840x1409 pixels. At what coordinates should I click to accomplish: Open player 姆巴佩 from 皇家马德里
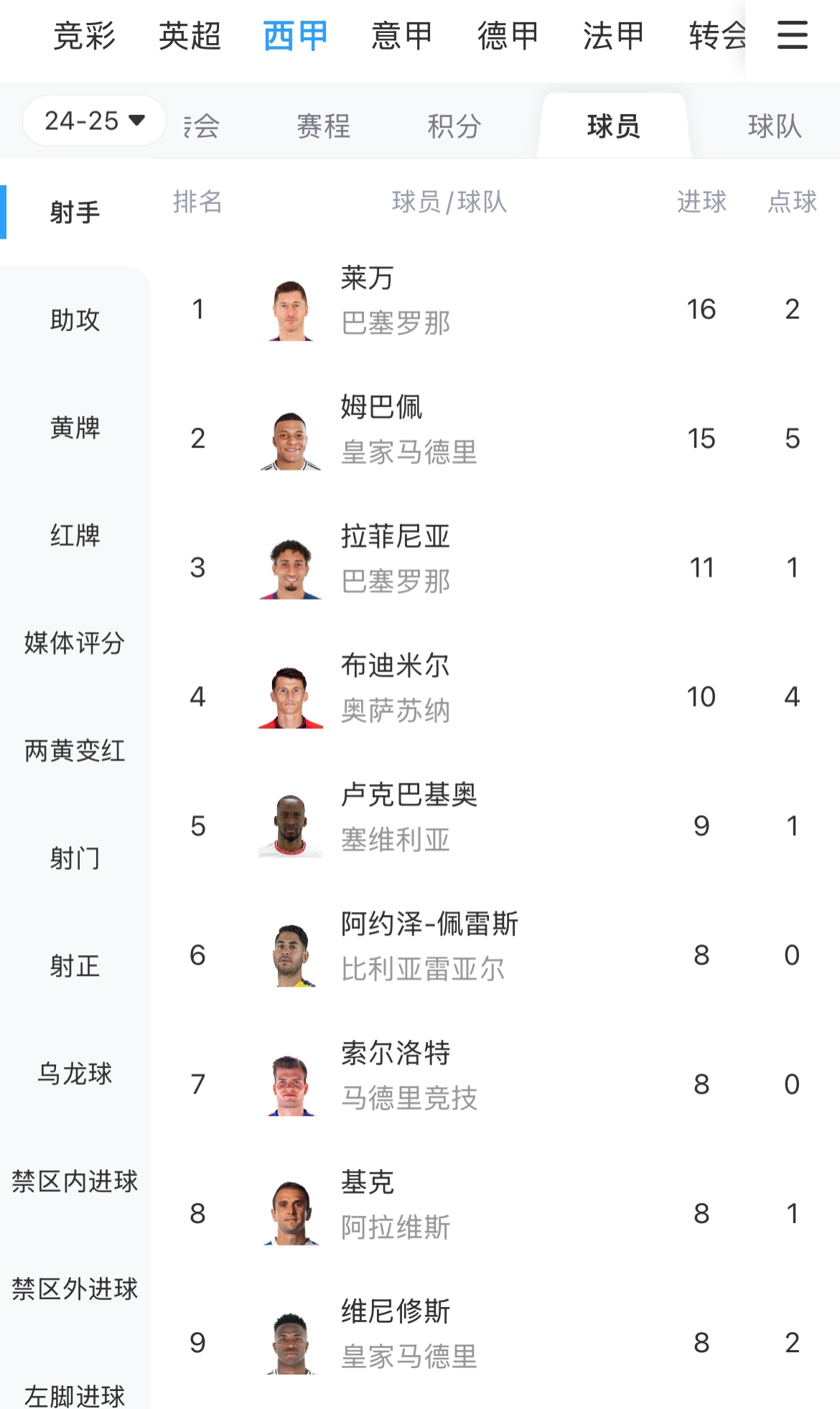pyautogui.click(x=408, y=431)
